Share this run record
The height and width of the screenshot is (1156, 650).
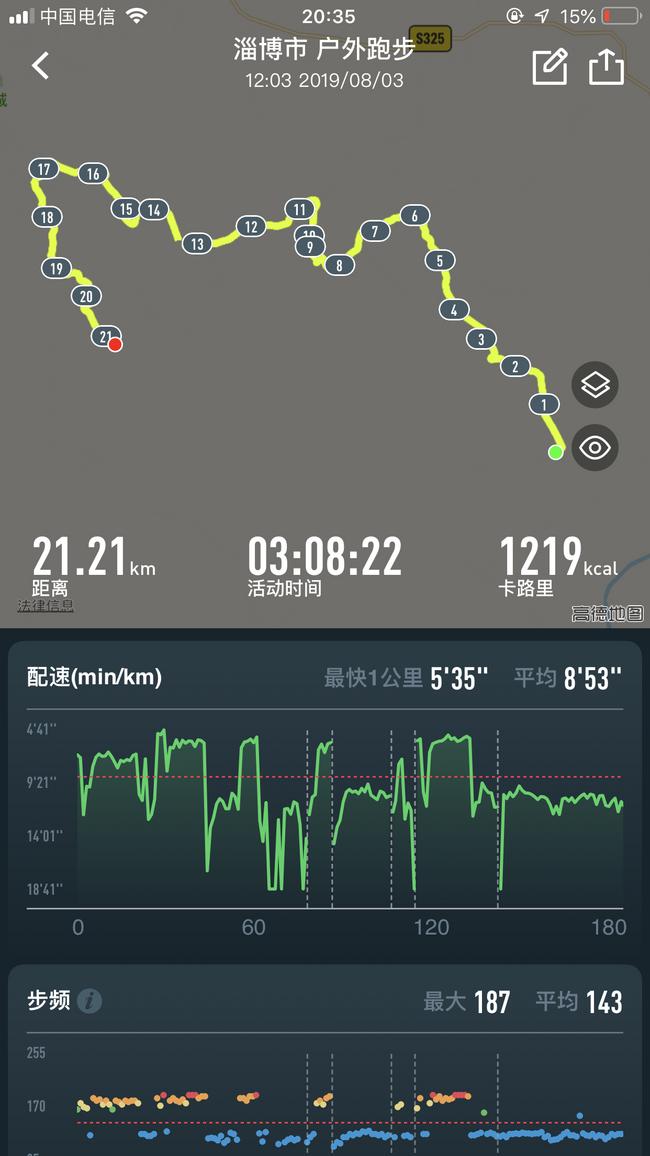pyautogui.click(x=606, y=66)
